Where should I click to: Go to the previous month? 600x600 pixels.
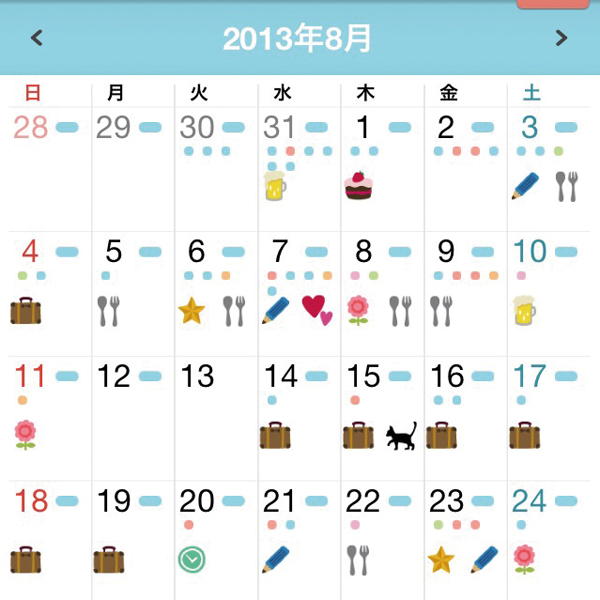37,39
